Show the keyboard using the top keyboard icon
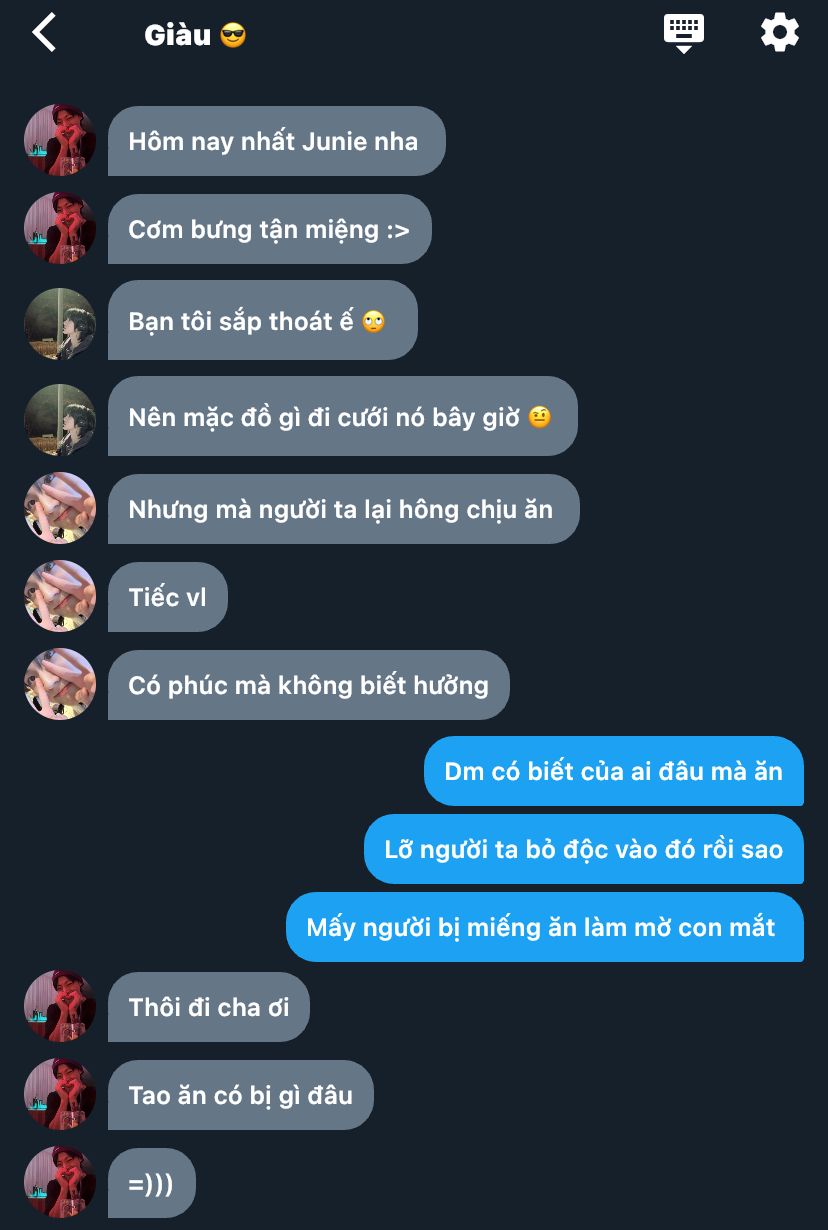Image resolution: width=828 pixels, height=1230 pixels. (x=684, y=32)
